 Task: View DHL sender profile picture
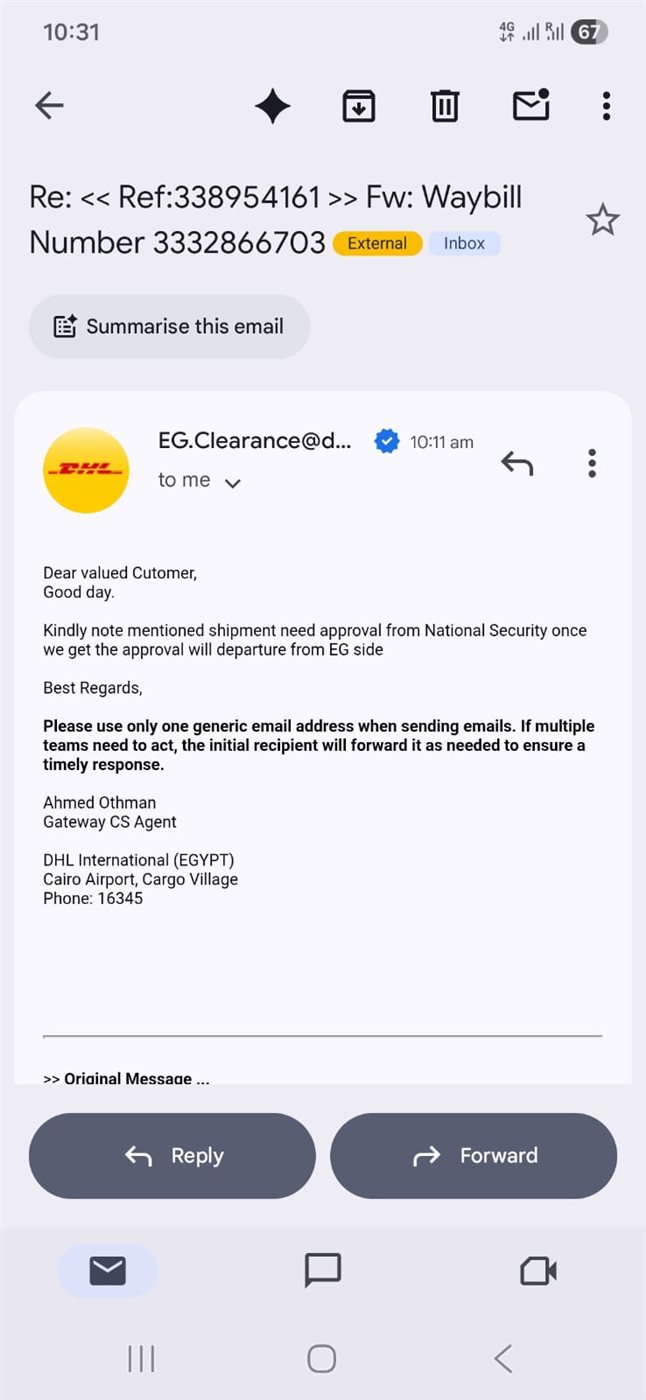[86, 470]
